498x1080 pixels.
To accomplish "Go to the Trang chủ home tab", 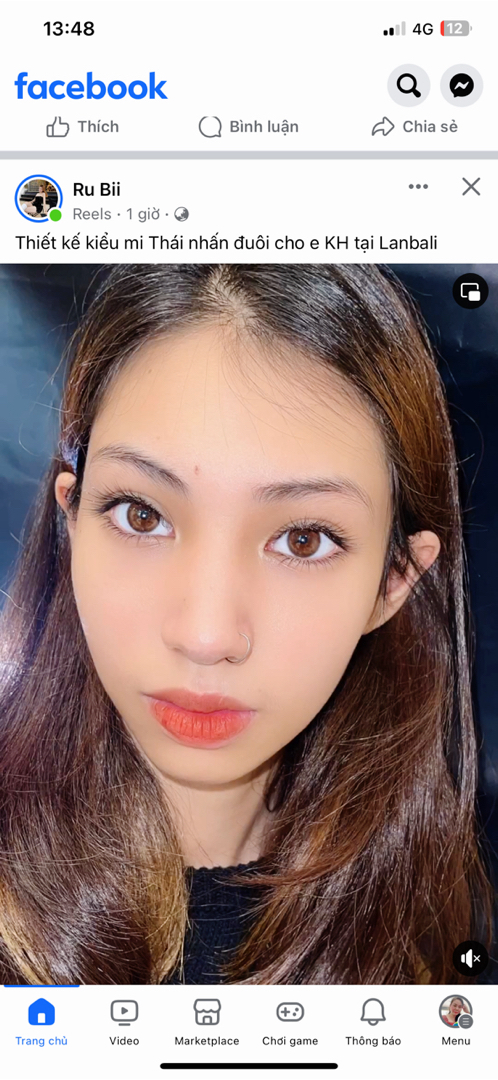I will click(41, 1021).
